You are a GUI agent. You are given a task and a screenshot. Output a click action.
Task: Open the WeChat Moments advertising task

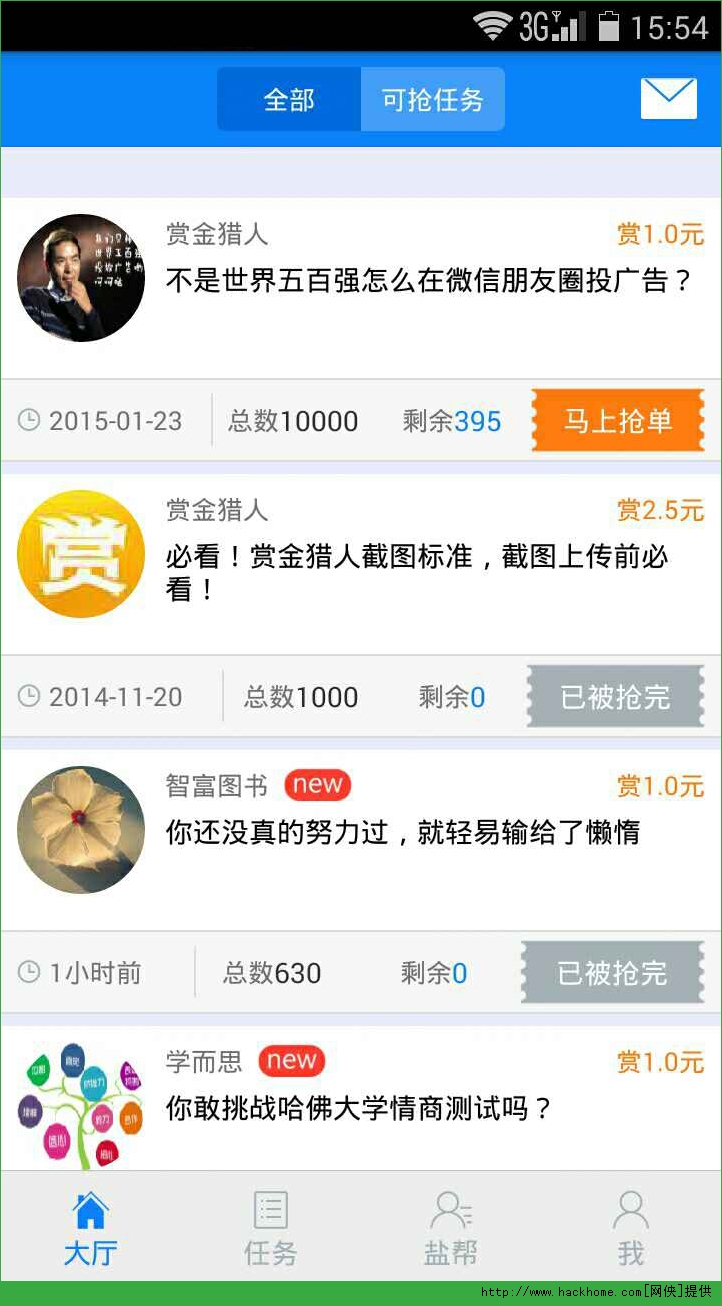428,280
